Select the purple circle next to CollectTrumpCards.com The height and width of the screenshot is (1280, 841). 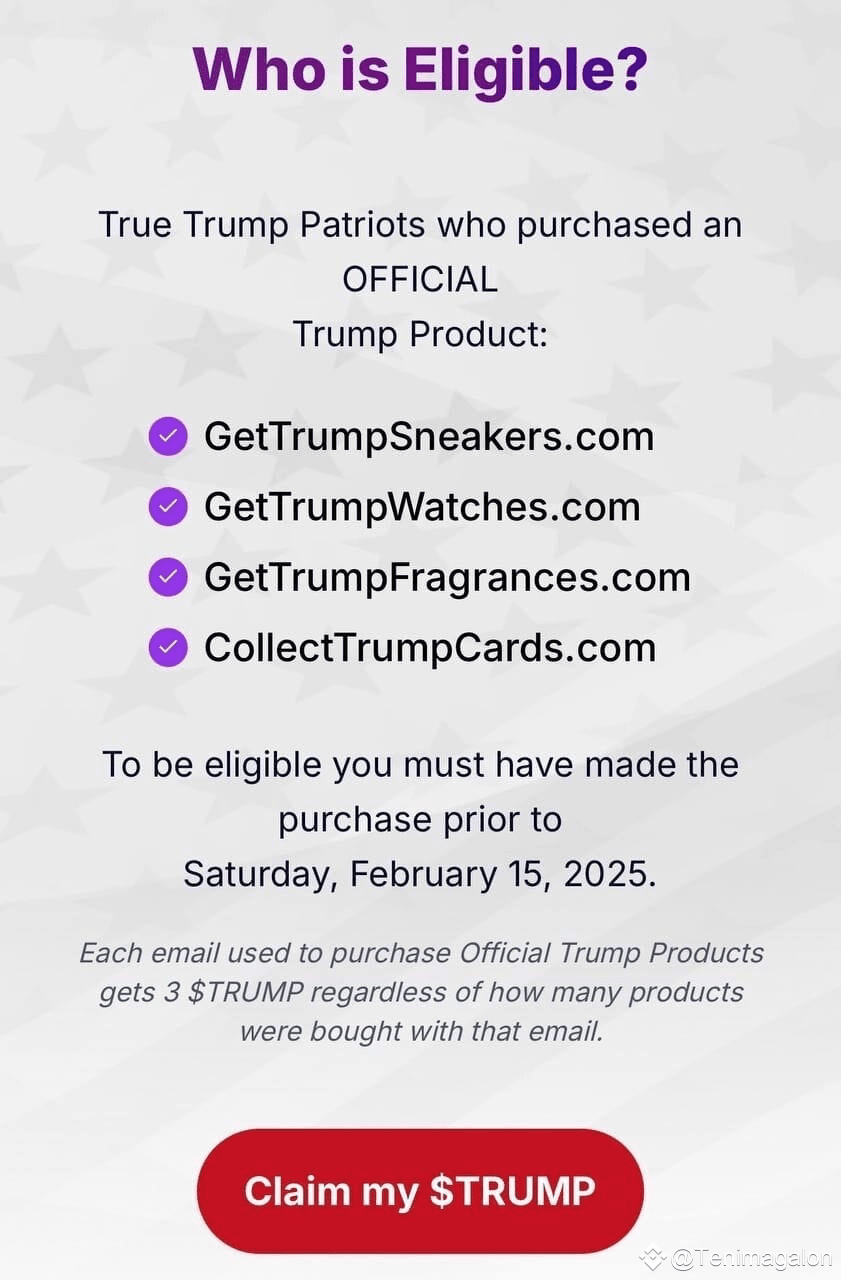(x=168, y=647)
